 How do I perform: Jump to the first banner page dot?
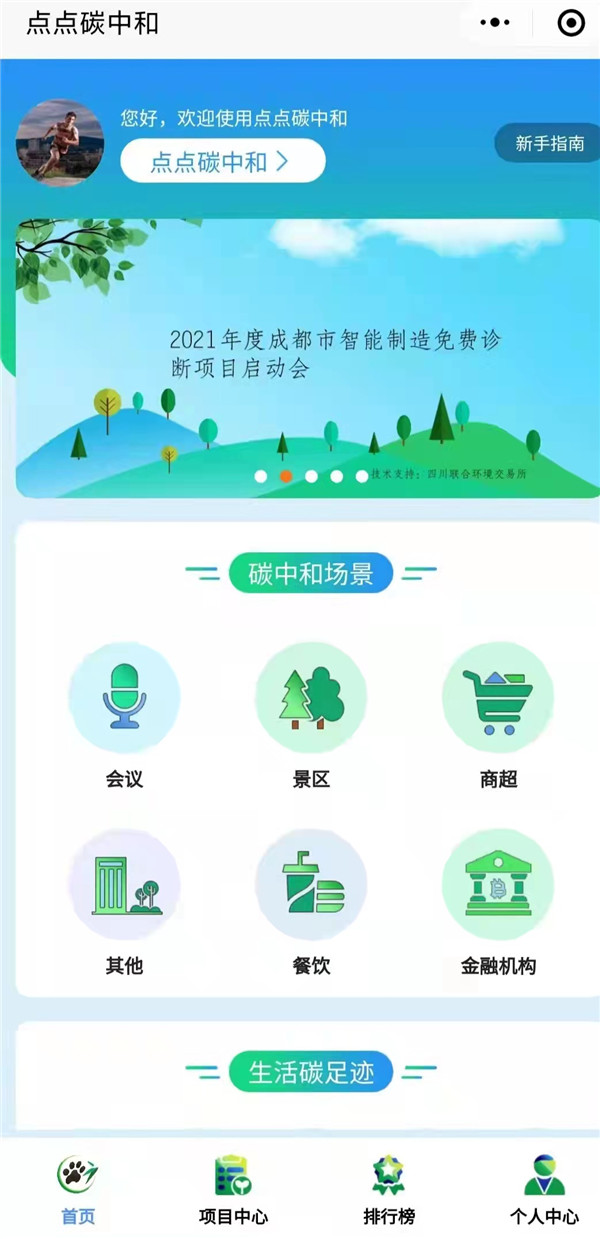(261, 476)
